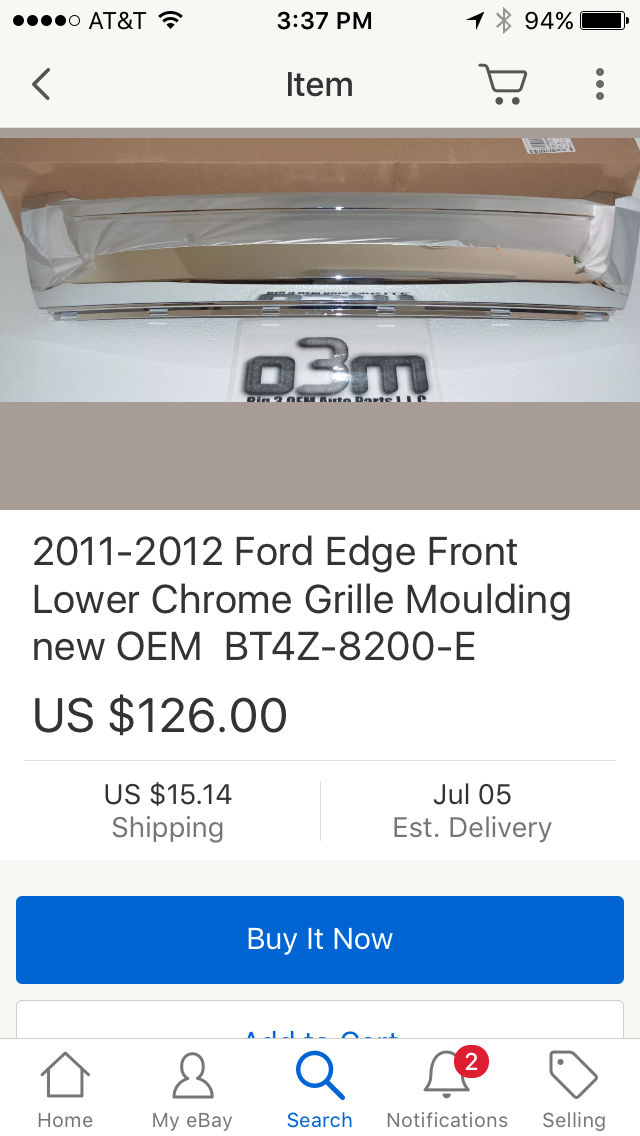The height and width of the screenshot is (1136, 640).
Task: Go back using the back arrow
Action: (41, 85)
